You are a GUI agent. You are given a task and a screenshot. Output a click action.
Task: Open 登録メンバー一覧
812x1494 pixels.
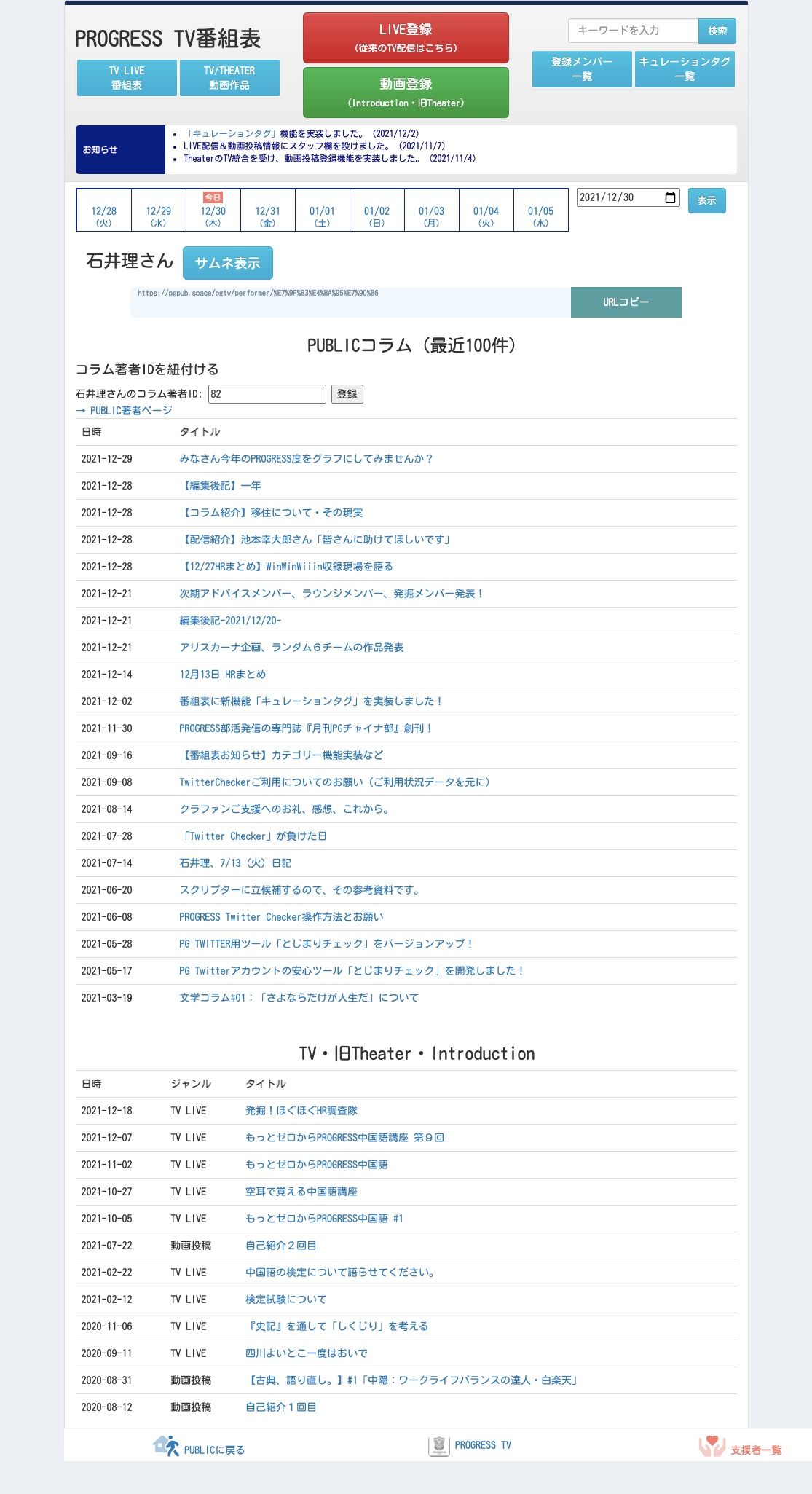[582, 69]
